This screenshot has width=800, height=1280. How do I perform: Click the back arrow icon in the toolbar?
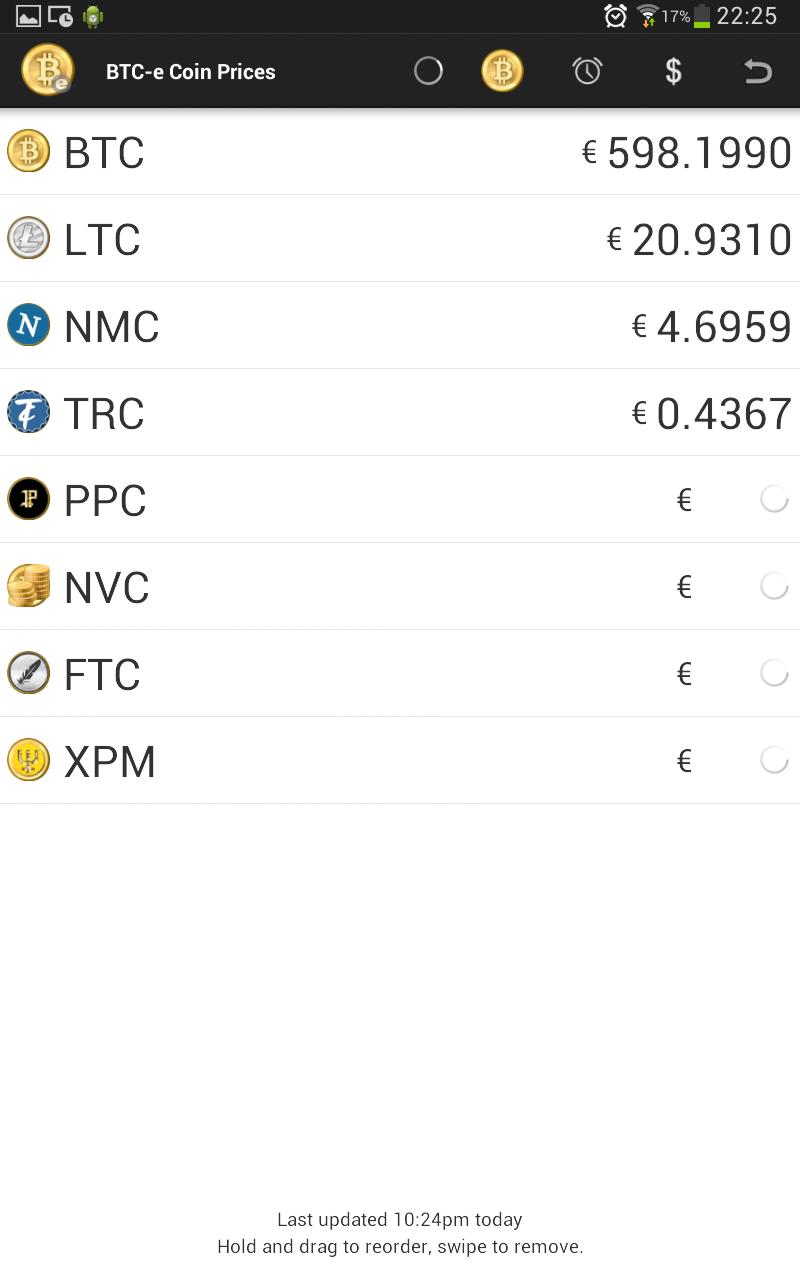click(x=758, y=71)
